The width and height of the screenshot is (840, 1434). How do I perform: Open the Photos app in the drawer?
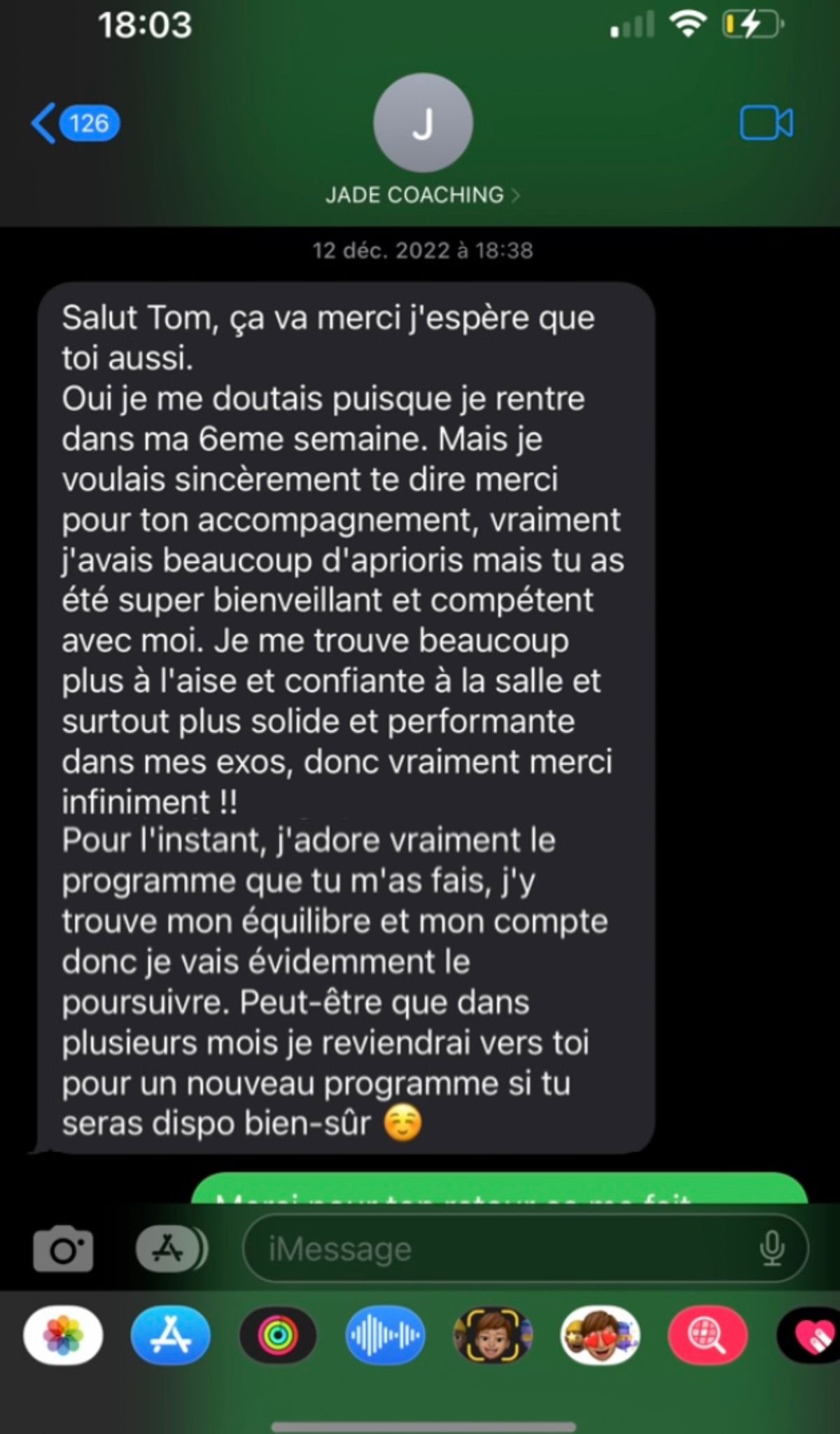coord(63,1335)
